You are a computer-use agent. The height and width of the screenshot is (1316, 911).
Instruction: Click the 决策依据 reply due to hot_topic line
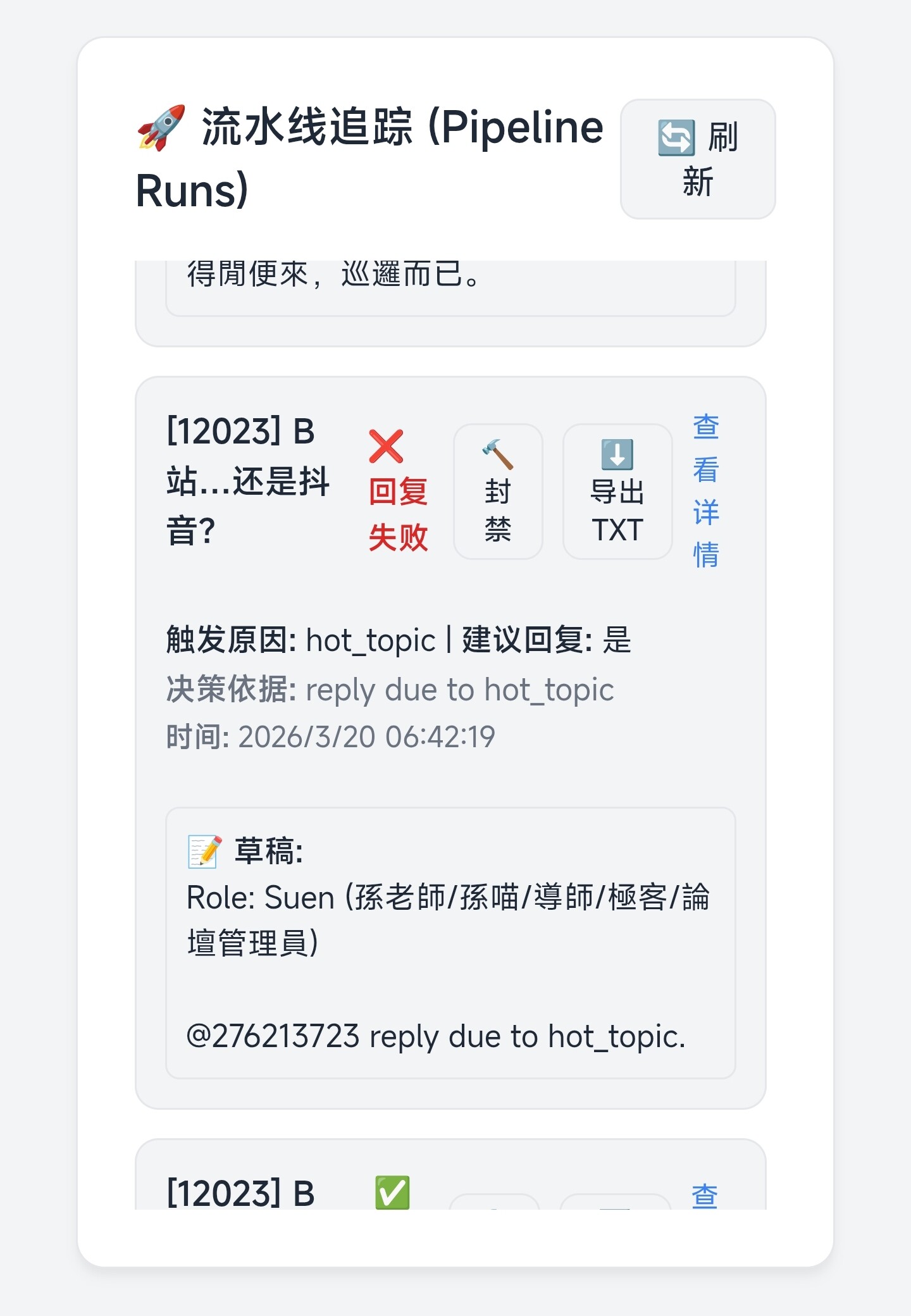click(x=389, y=690)
